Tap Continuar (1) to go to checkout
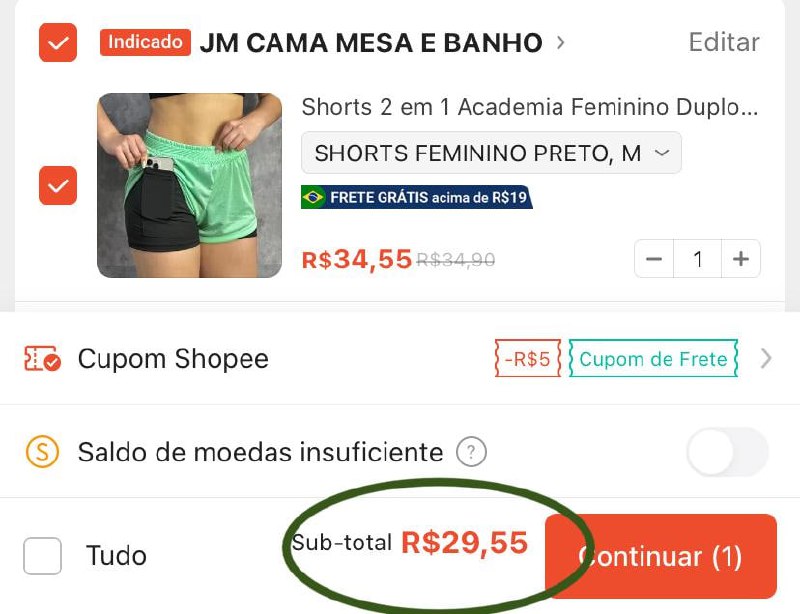The height and width of the screenshot is (614, 800). click(x=661, y=557)
